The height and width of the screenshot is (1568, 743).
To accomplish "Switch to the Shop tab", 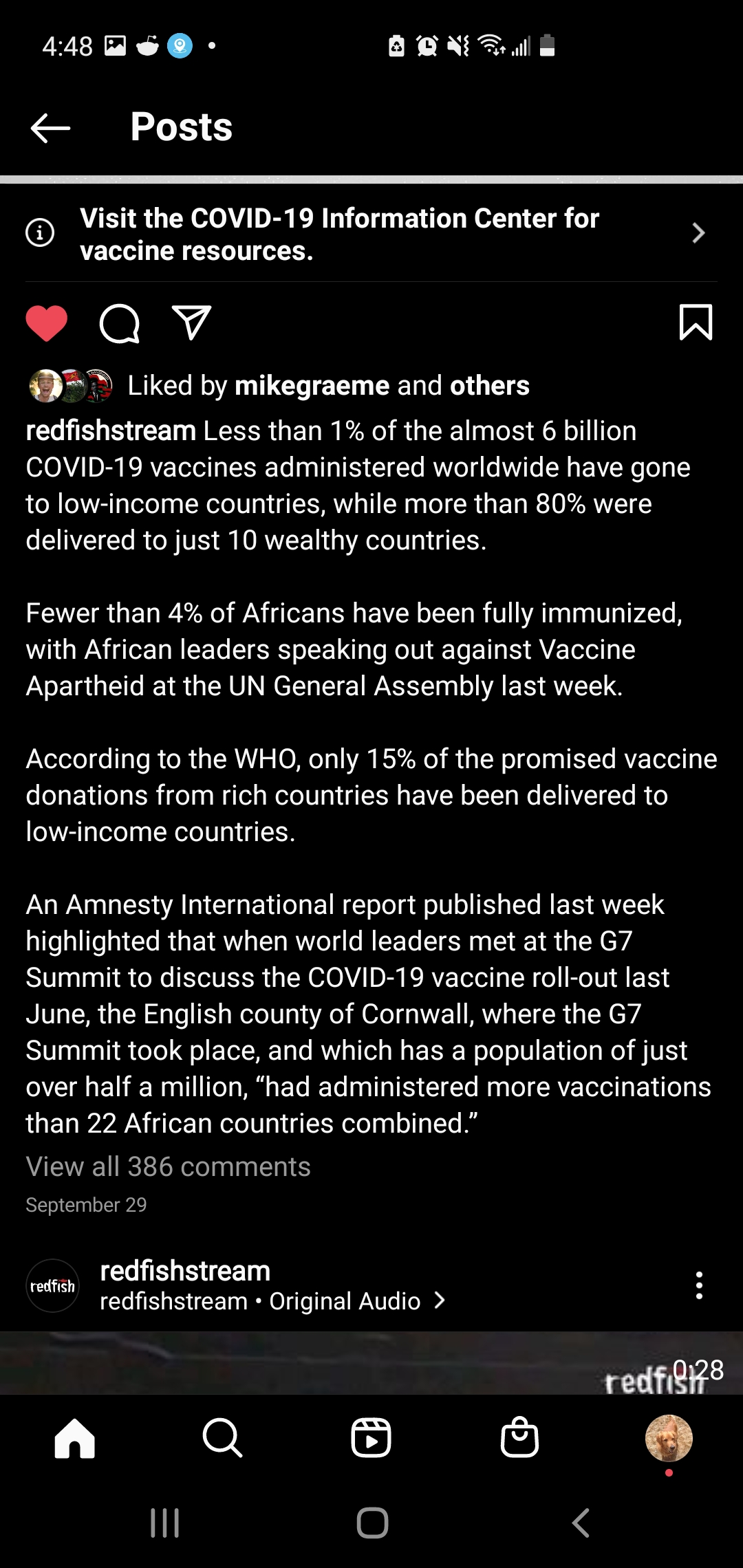I will point(519,1437).
